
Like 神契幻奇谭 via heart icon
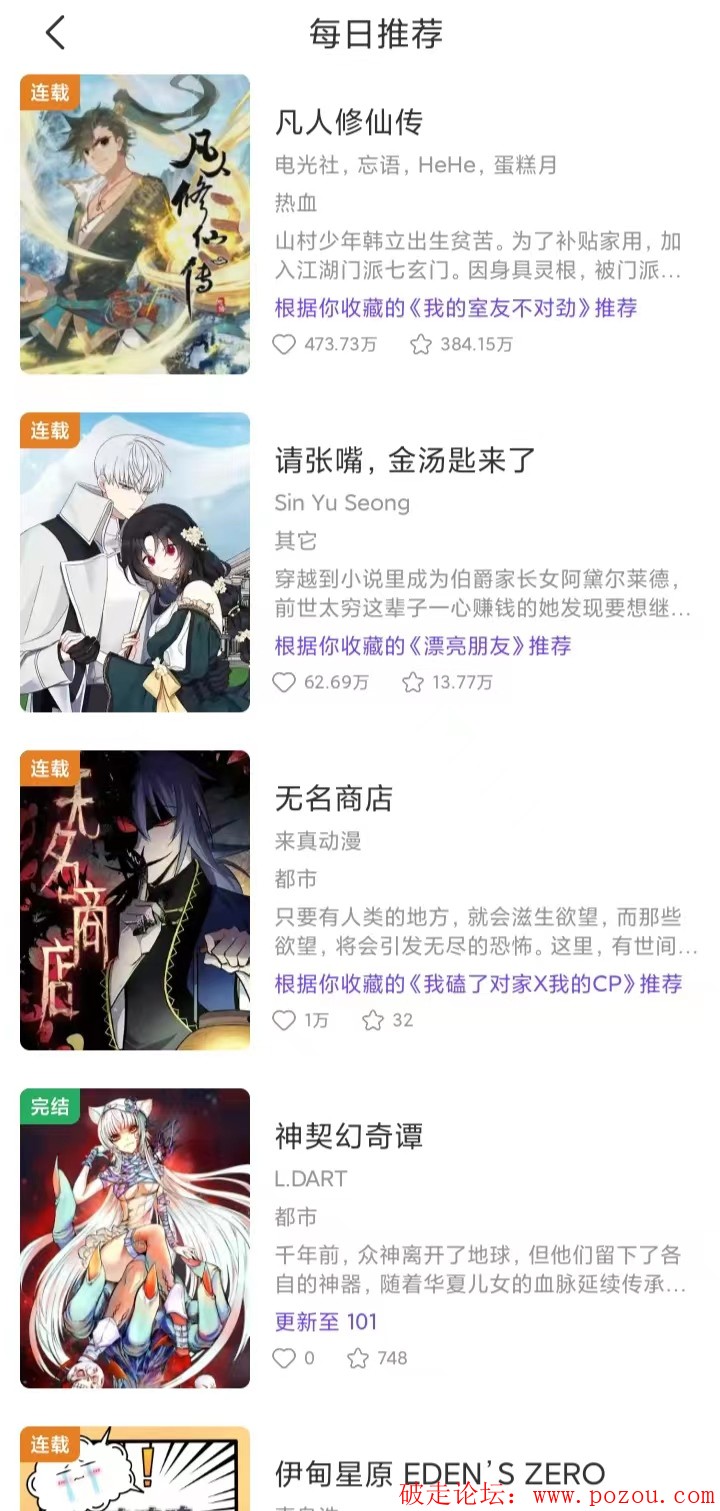click(x=284, y=1359)
